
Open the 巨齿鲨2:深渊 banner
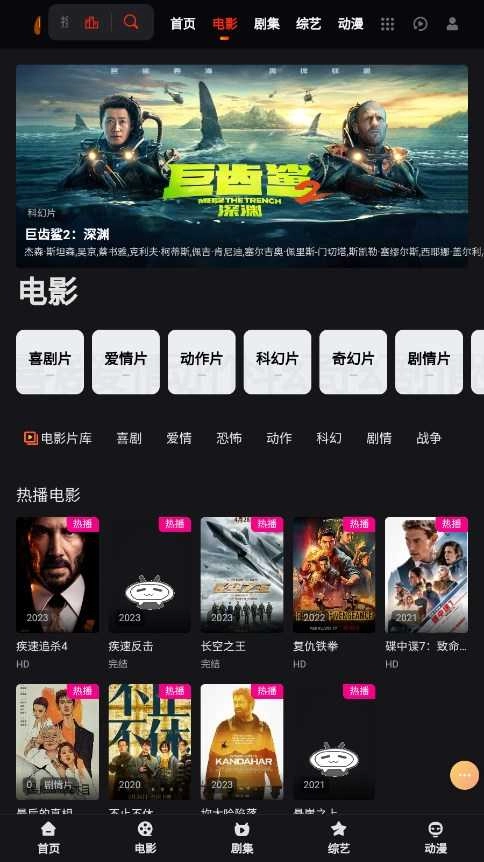tap(242, 165)
